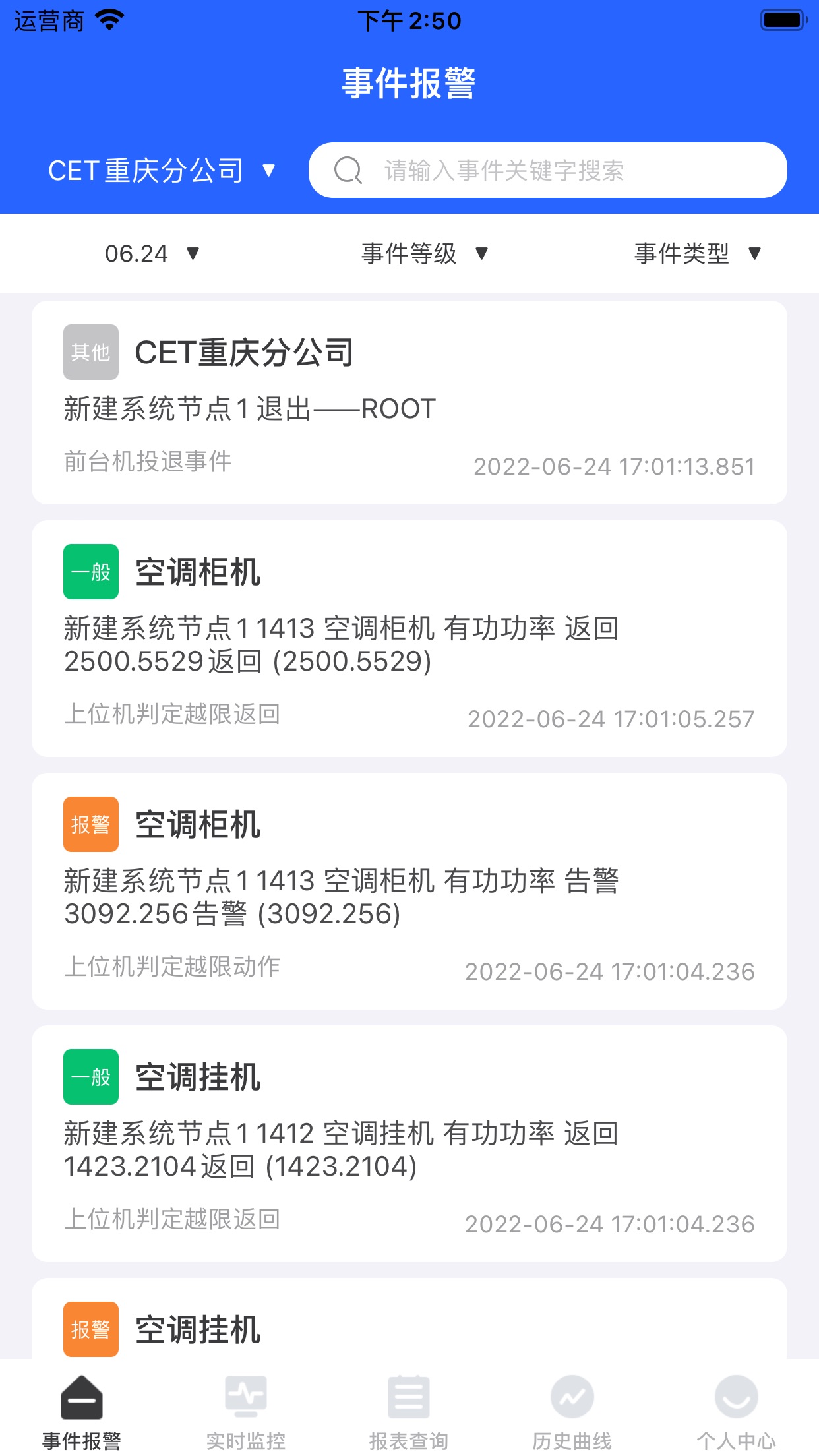Open the 事件类型 filter dropdown
This screenshot has height=1456, width=819.
[698, 254]
